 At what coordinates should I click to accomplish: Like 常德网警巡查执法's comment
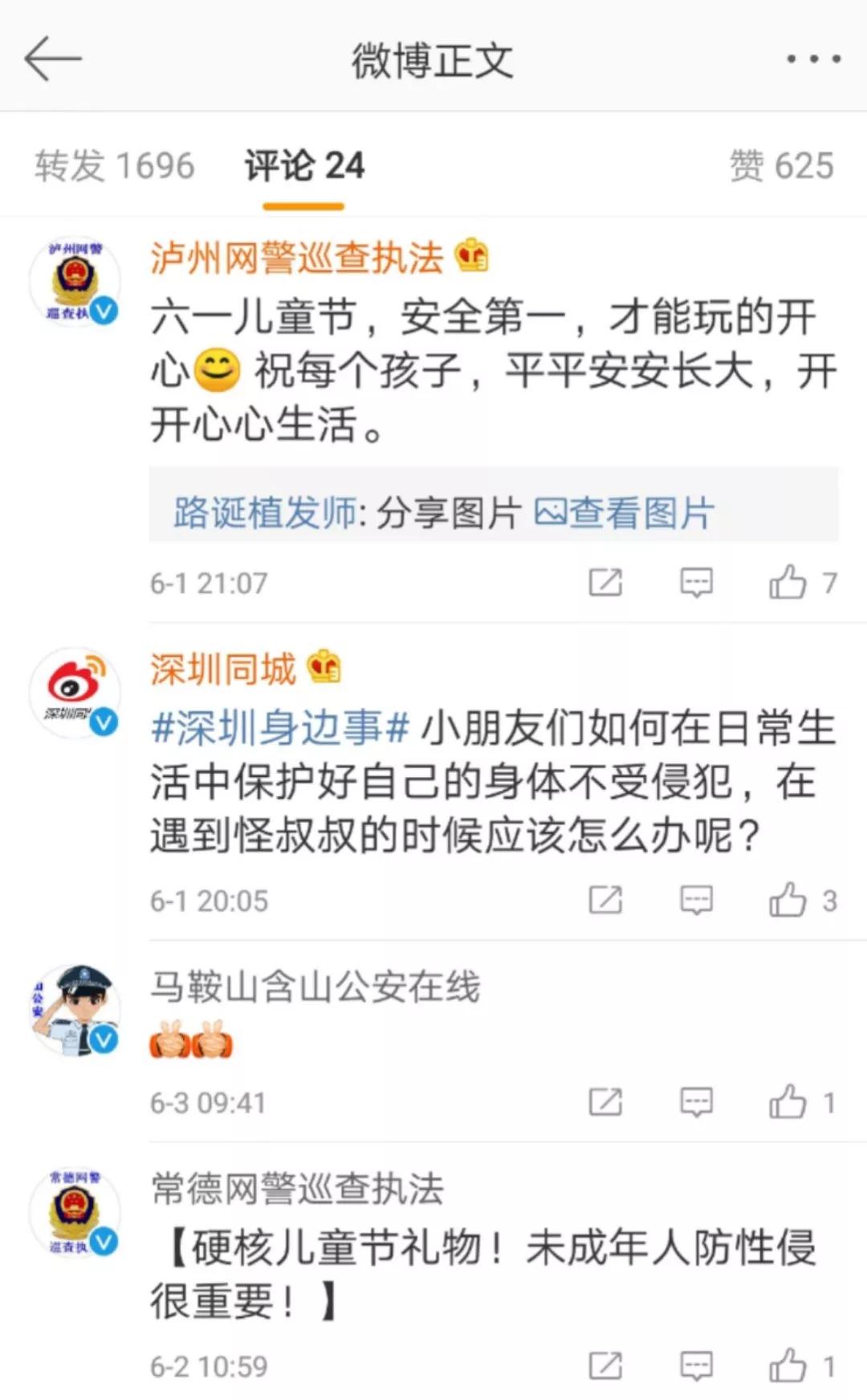point(788,1365)
